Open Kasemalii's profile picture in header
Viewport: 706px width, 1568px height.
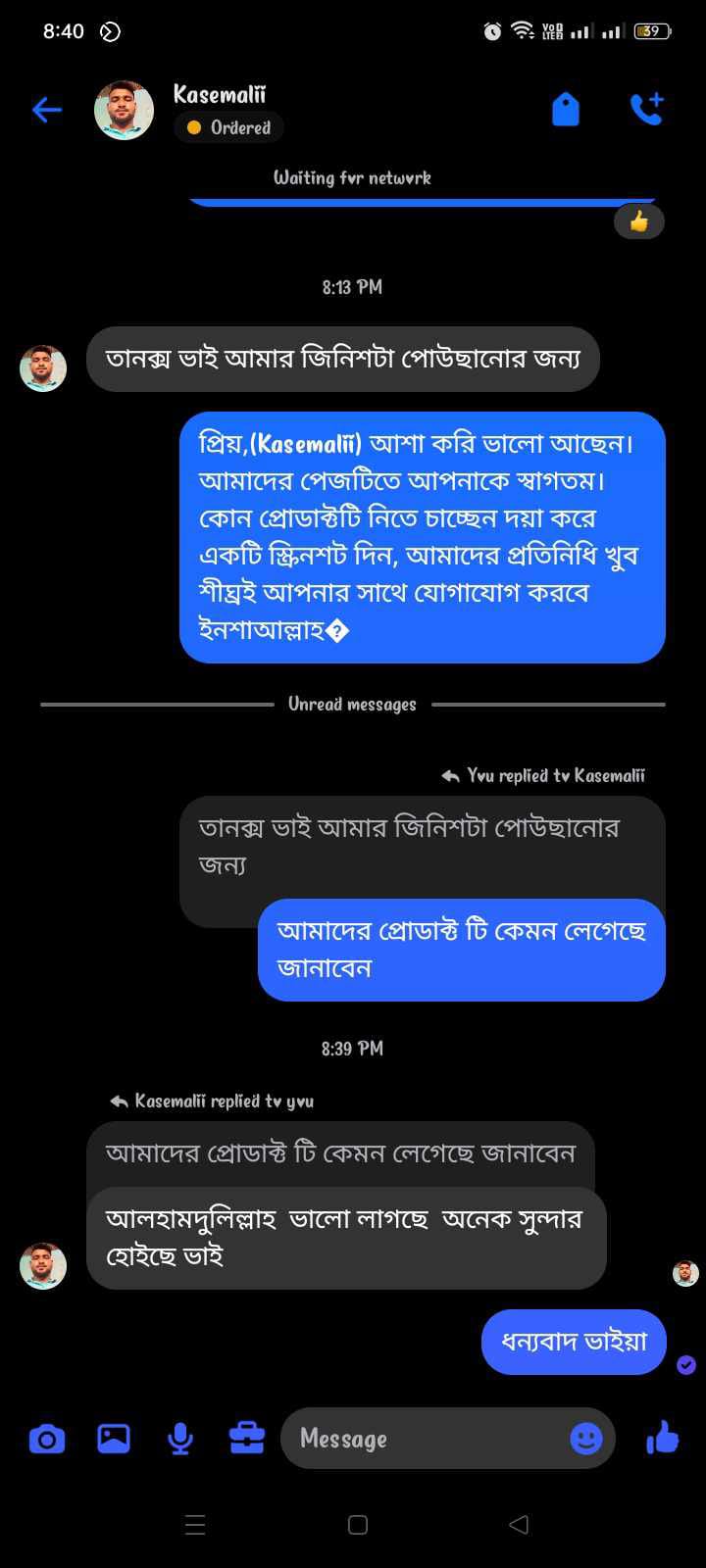click(124, 110)
